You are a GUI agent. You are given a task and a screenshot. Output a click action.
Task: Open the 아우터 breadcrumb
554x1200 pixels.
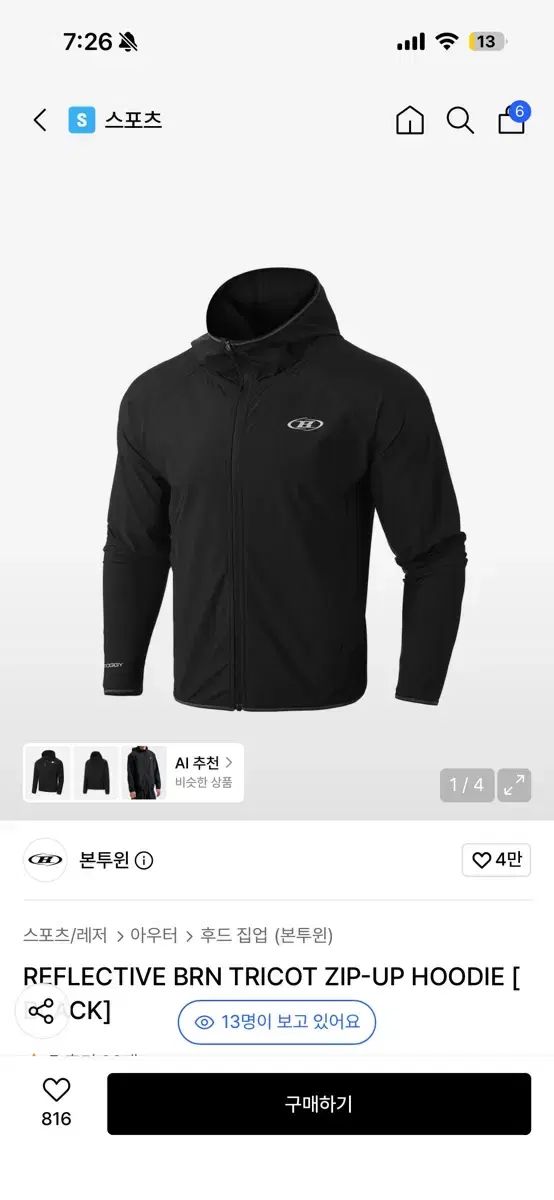(x=155, y=936)
